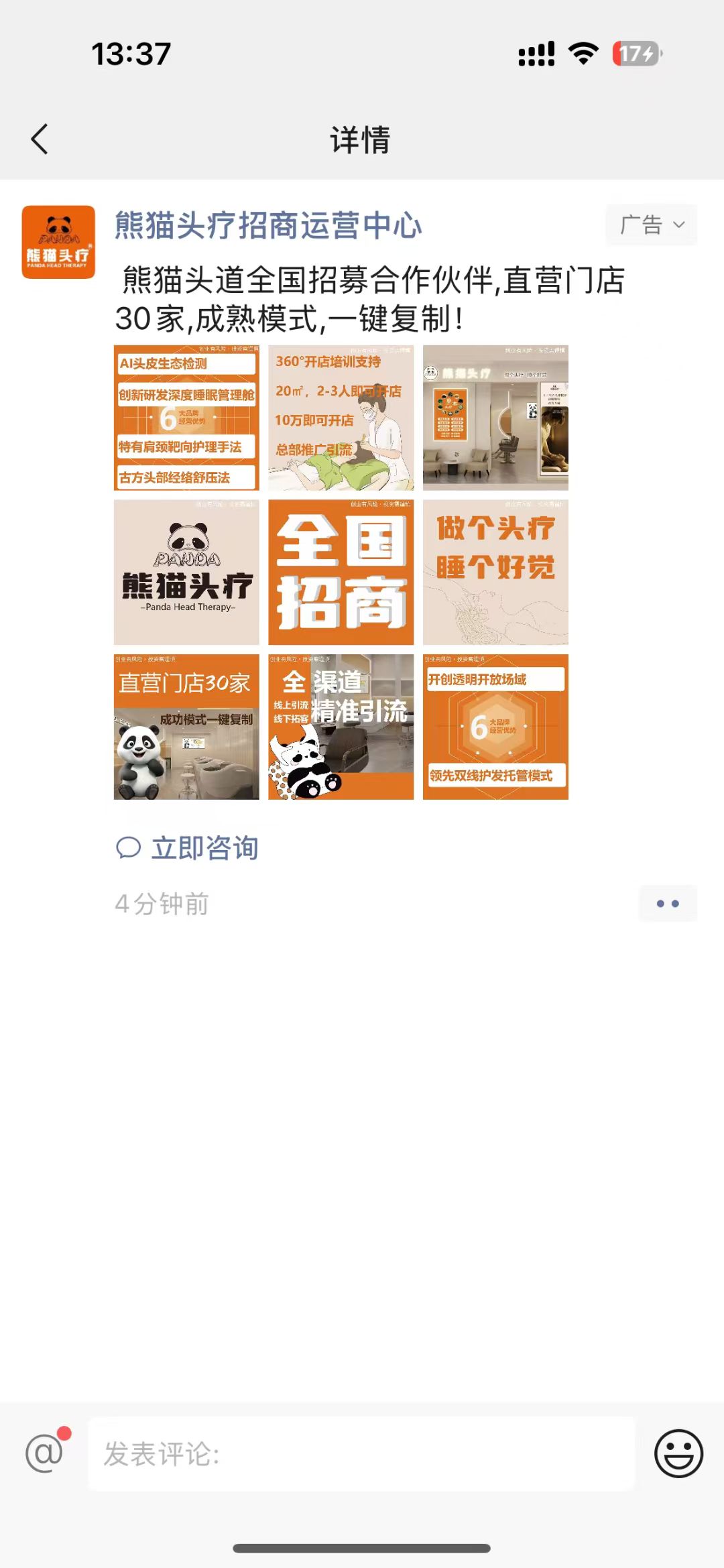This screenshot has width=724, height=1568.
Task: Go back from the 详情 page
Action: [40, 139]
